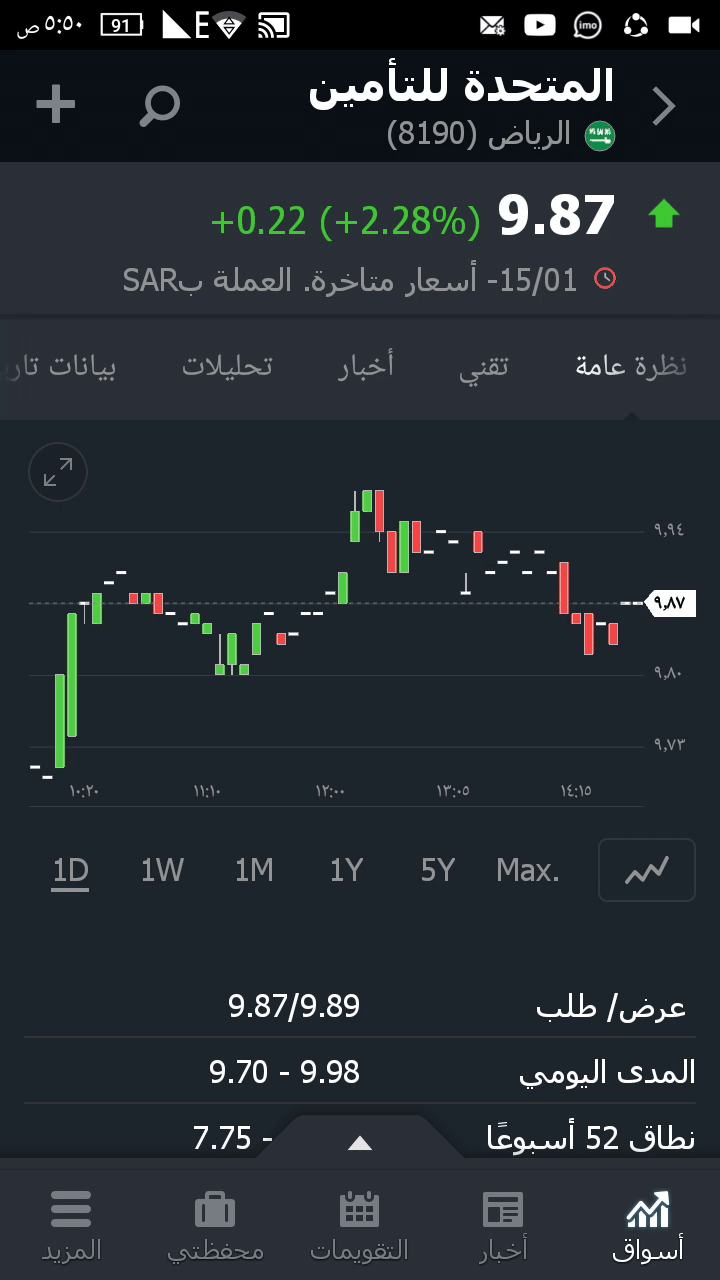Tap the plus icon to add this stock

pyautogui.click(x=56, y=105)
